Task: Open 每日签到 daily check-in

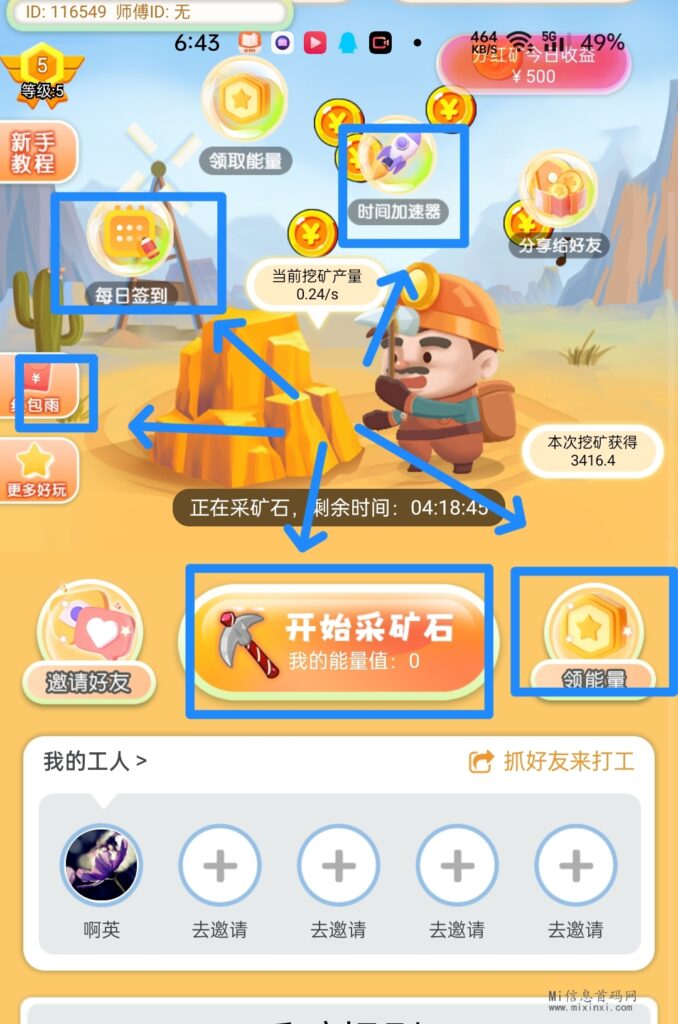Action: [130, 252]
